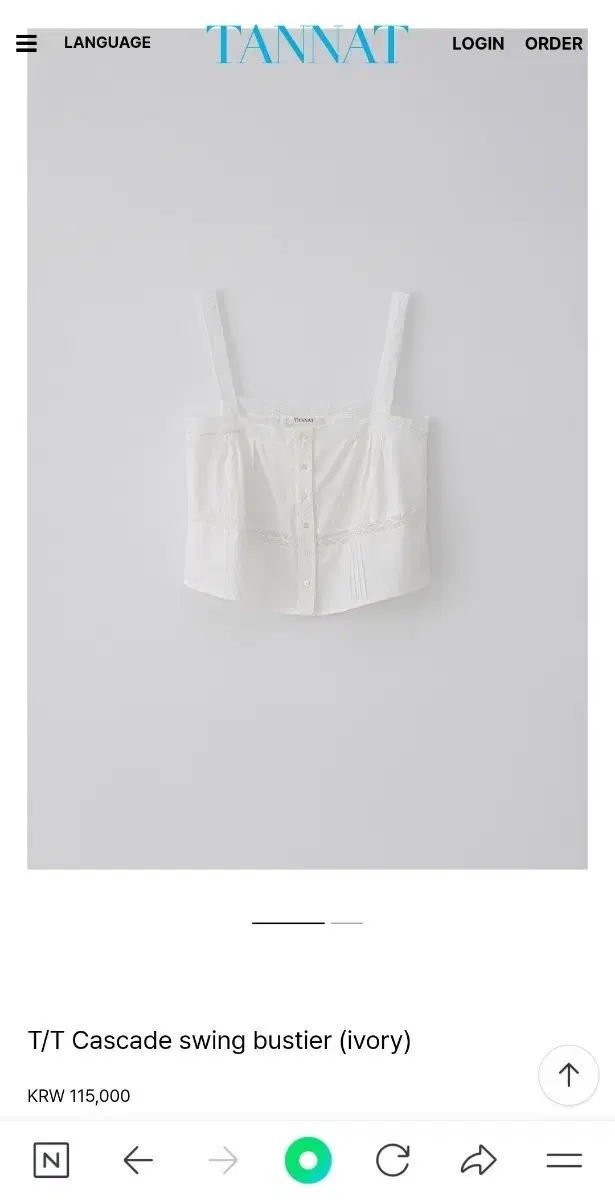Reload the current page
This screenshot has width=615, height=1200.
point(393,1160)
